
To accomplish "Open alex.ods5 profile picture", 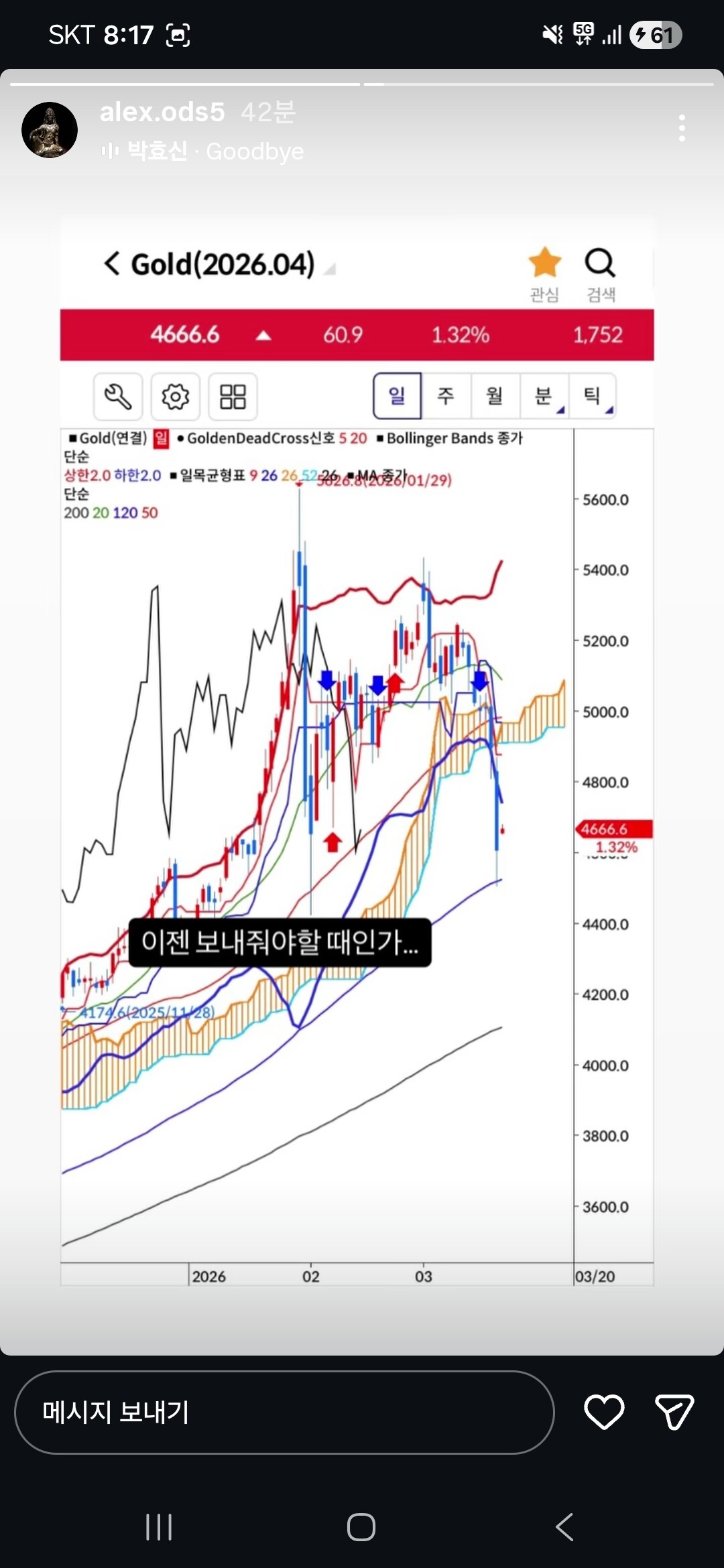I will (x=50, y=130).
